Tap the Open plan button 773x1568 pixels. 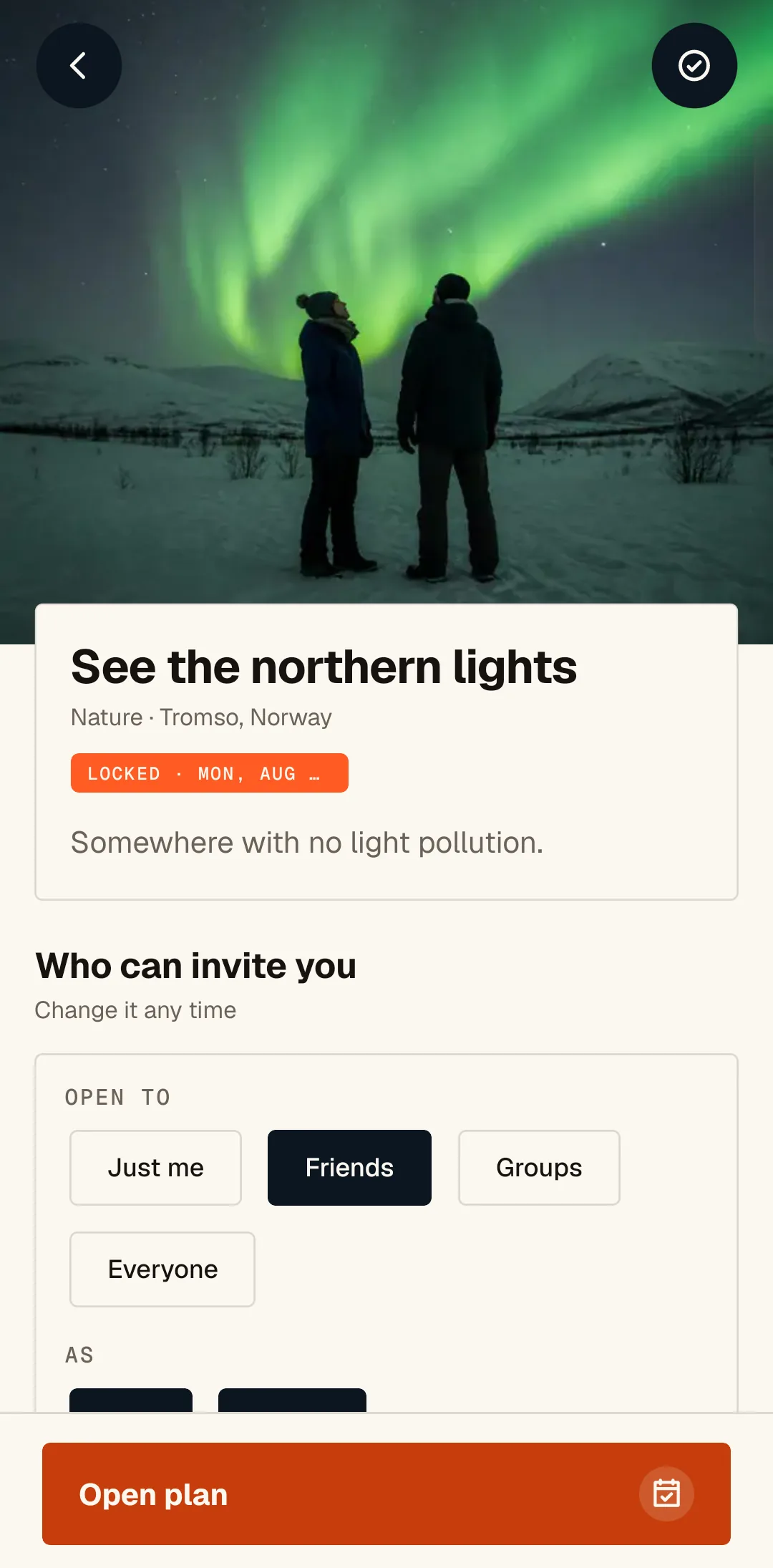[386, 1494]
